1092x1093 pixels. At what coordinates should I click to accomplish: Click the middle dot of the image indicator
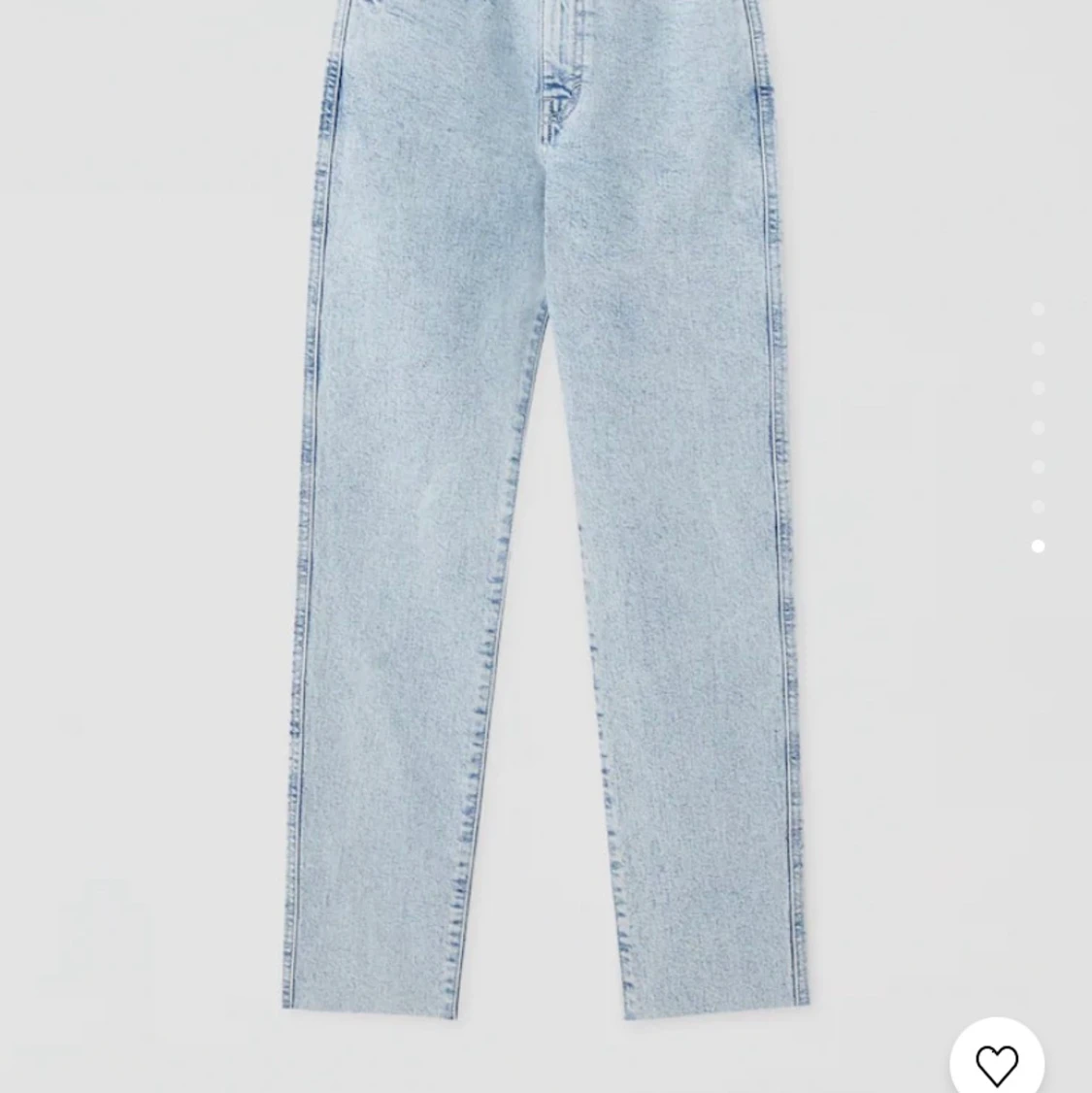[1038, 427]
